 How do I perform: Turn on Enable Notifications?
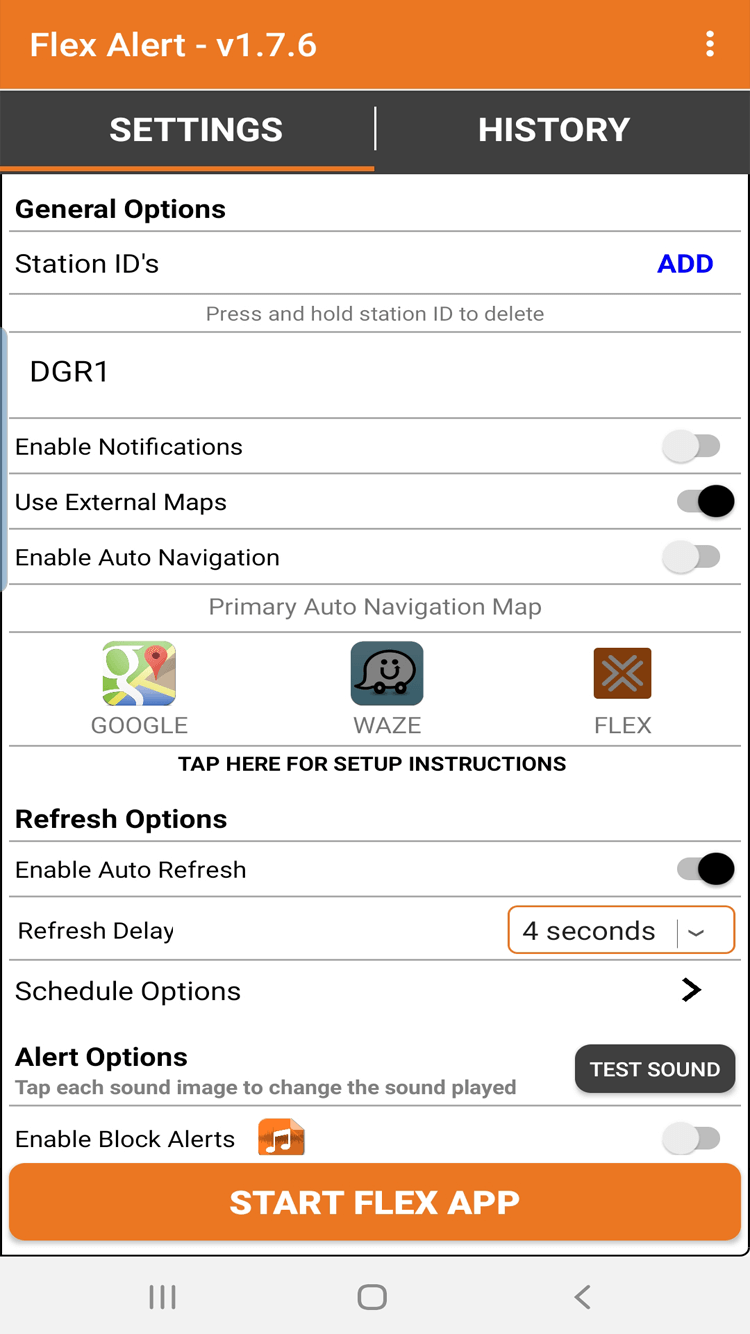(692, 447)
